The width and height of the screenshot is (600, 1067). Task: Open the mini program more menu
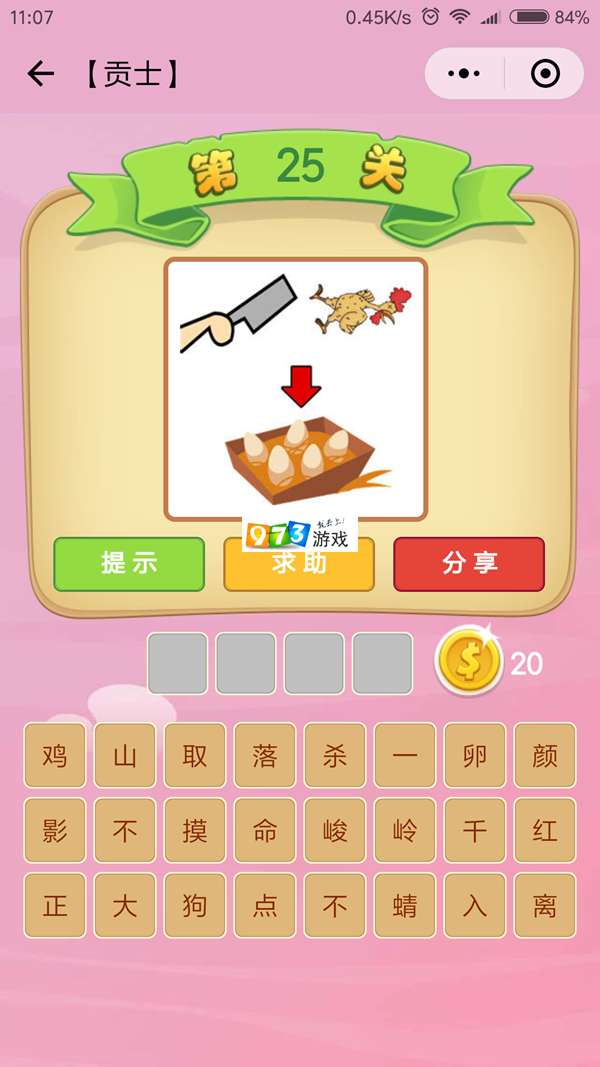tap(464, 74)
